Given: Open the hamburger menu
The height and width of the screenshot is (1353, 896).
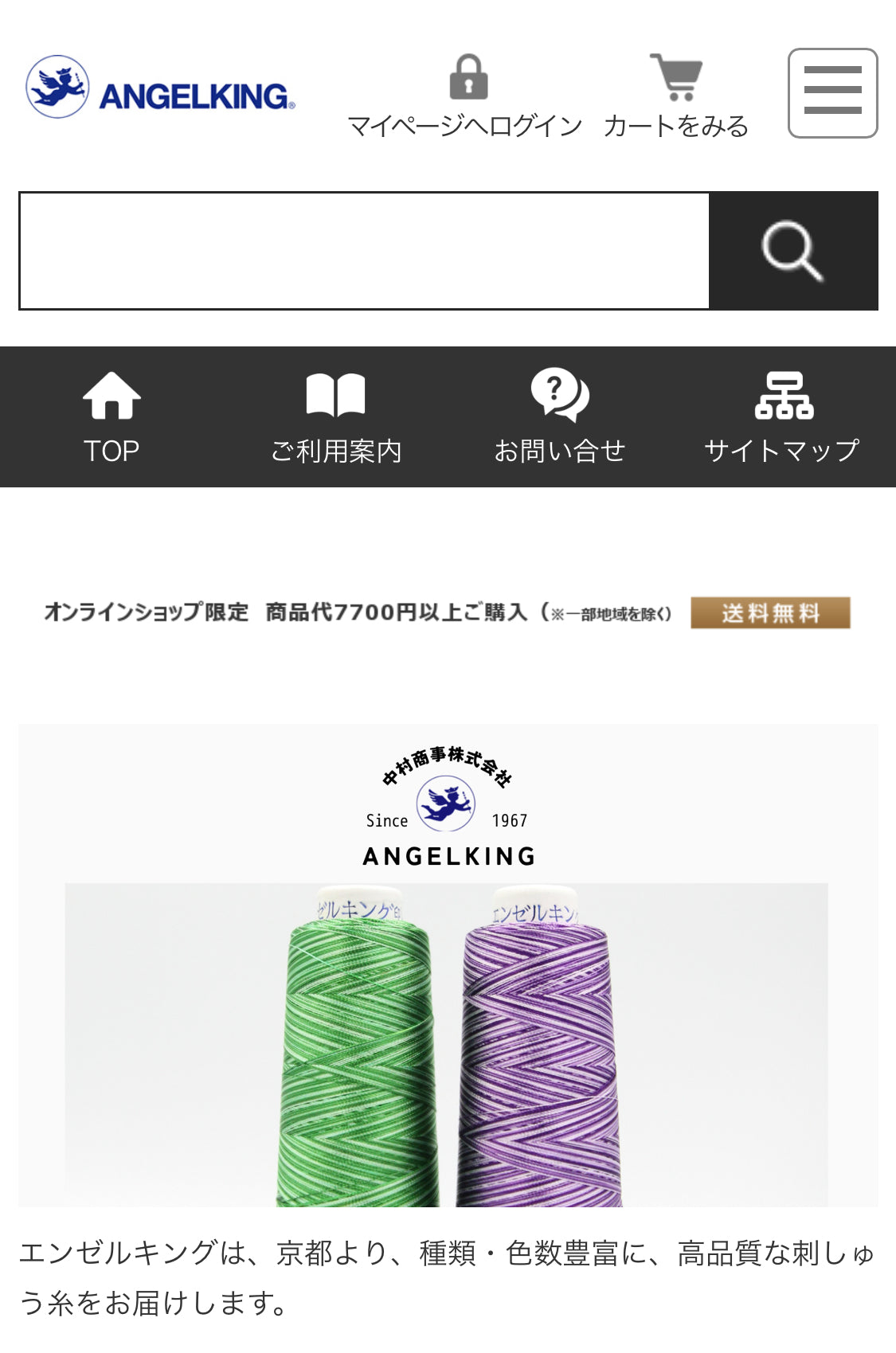Looking at the screenshot, I should click(x=832, y=93).
